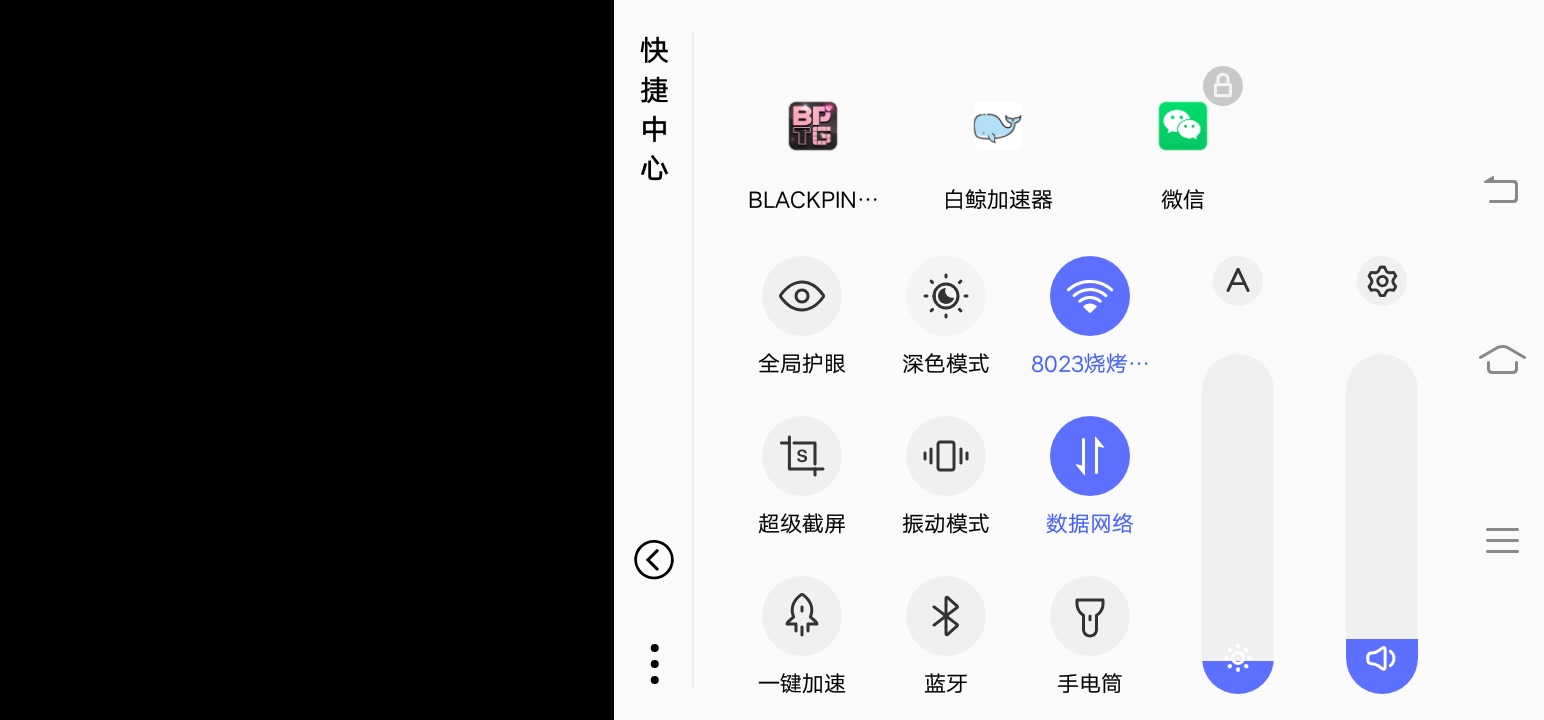Open the three-dot more options
Screen dimensions: 1544x720
[654, 664]
